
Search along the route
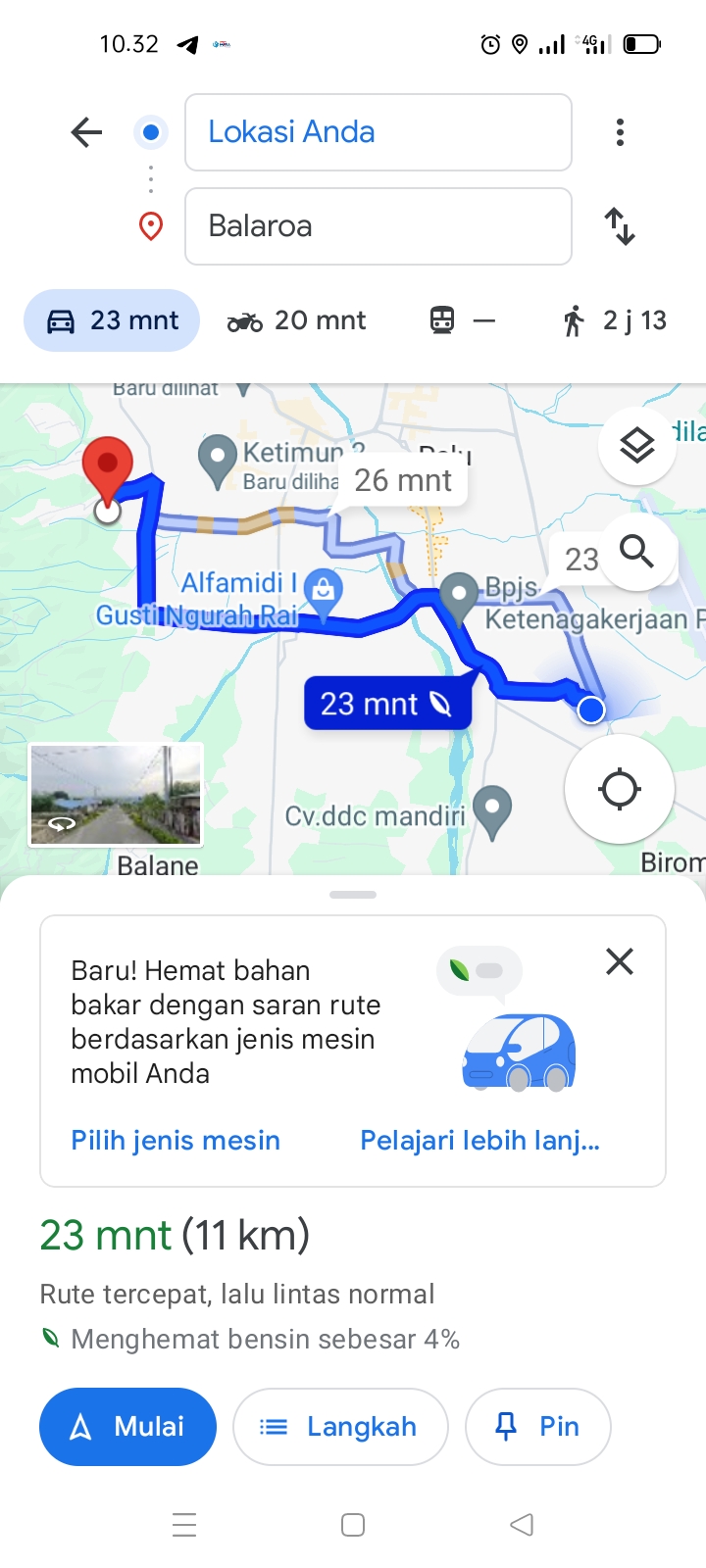click(x=637, y=552)
